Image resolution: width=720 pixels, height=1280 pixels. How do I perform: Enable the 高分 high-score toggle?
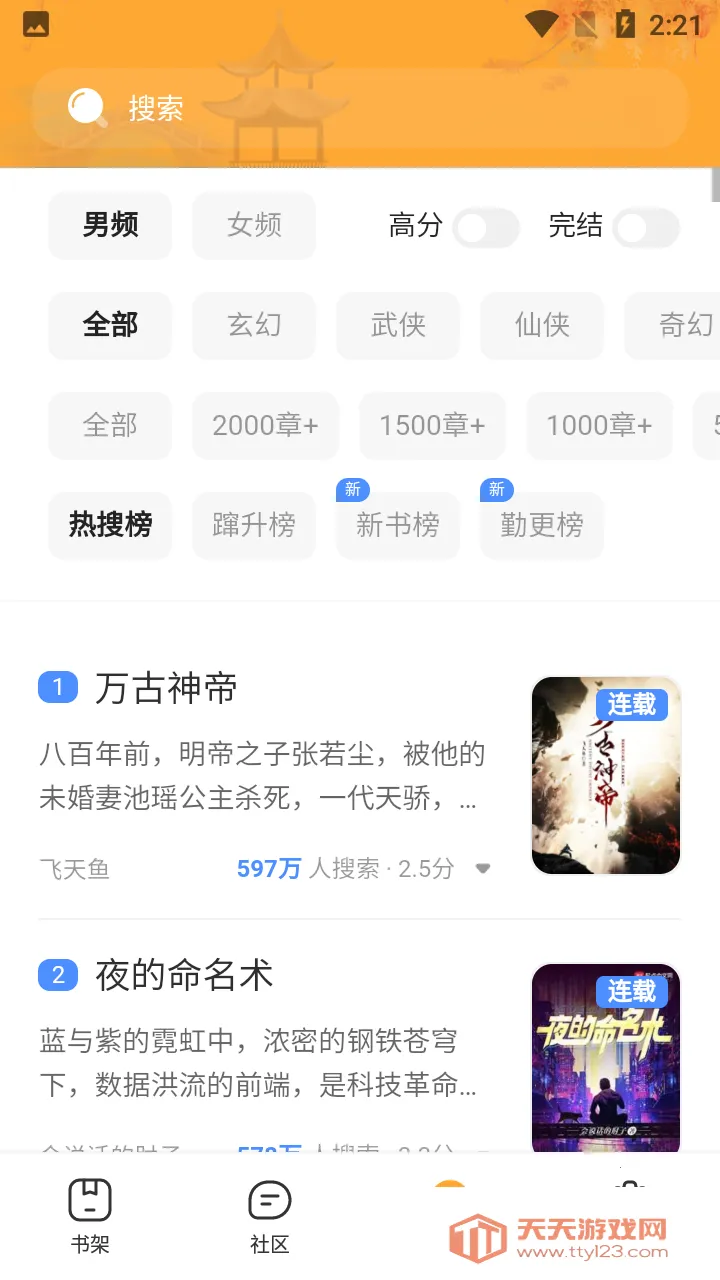[x=485, y=228]
